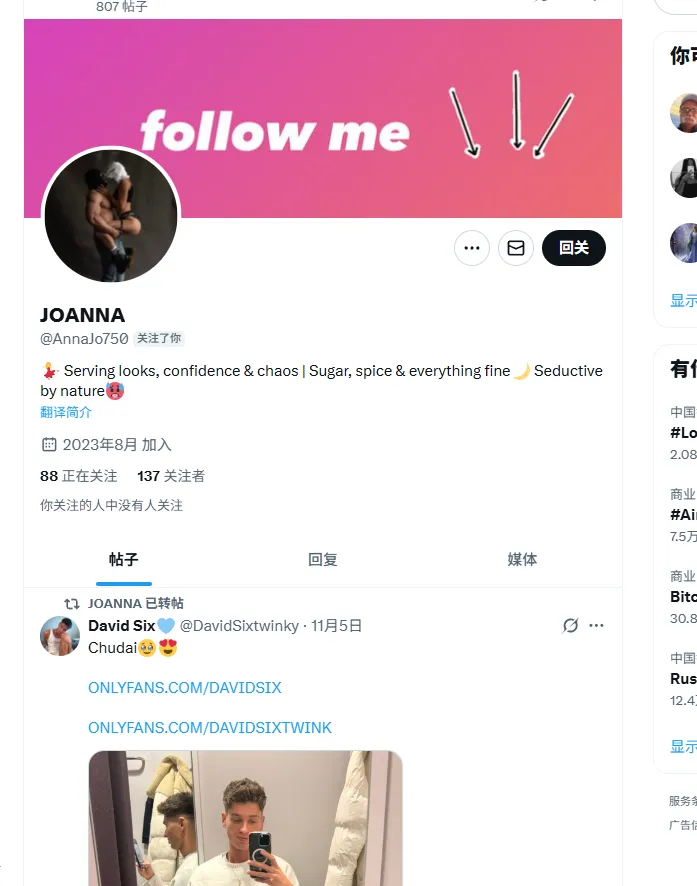Tap the 回关 follow-back button
Image resolution: width=697 pixels, height=886 pixels.
coord(574,248)
